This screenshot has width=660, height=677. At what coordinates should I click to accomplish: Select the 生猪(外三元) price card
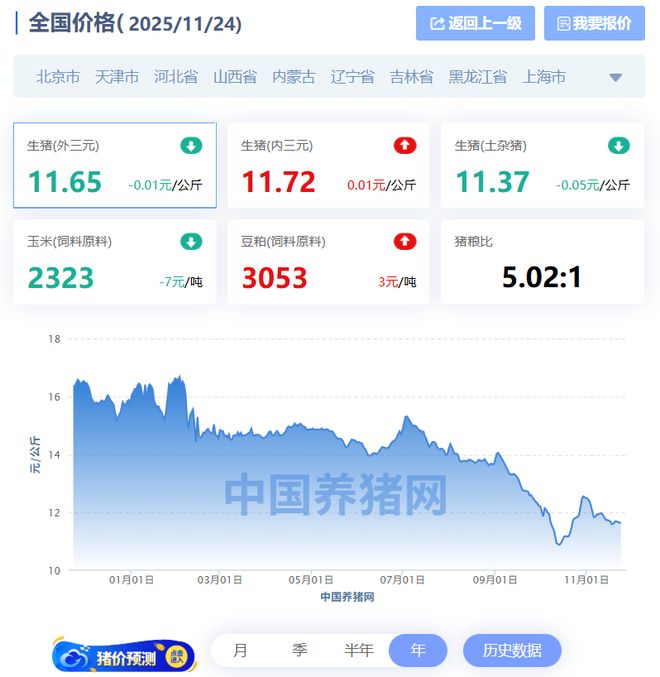pyautogui.click(x=115, y=165)
